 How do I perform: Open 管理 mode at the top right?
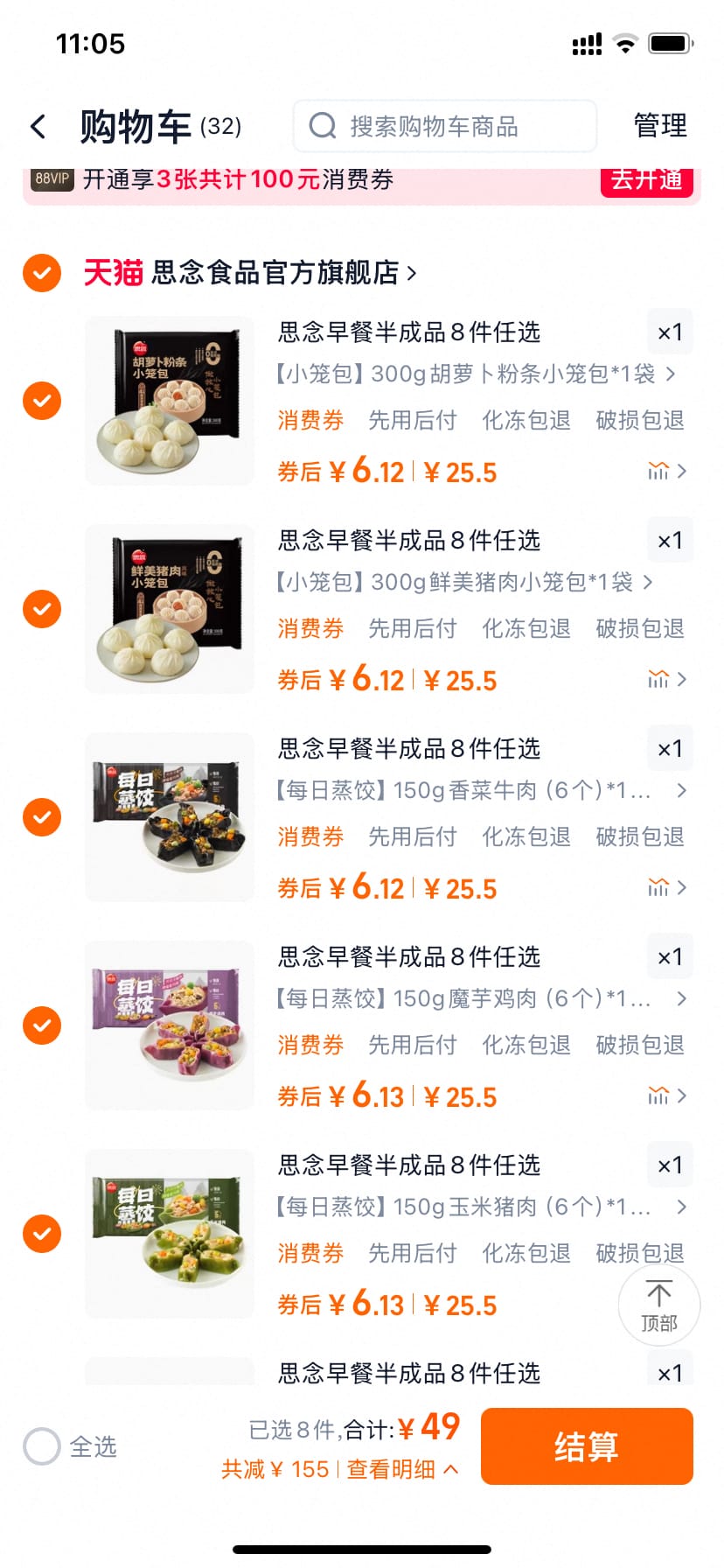(x=661, y=126)
